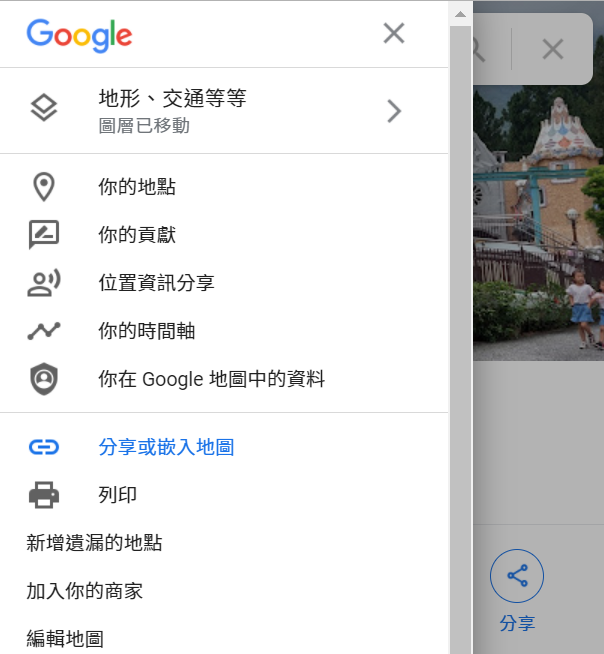The height and width of the screenshot is (654, 604).
Task: Close the Google Maps side menu
Action: click(x=394, y=34)
